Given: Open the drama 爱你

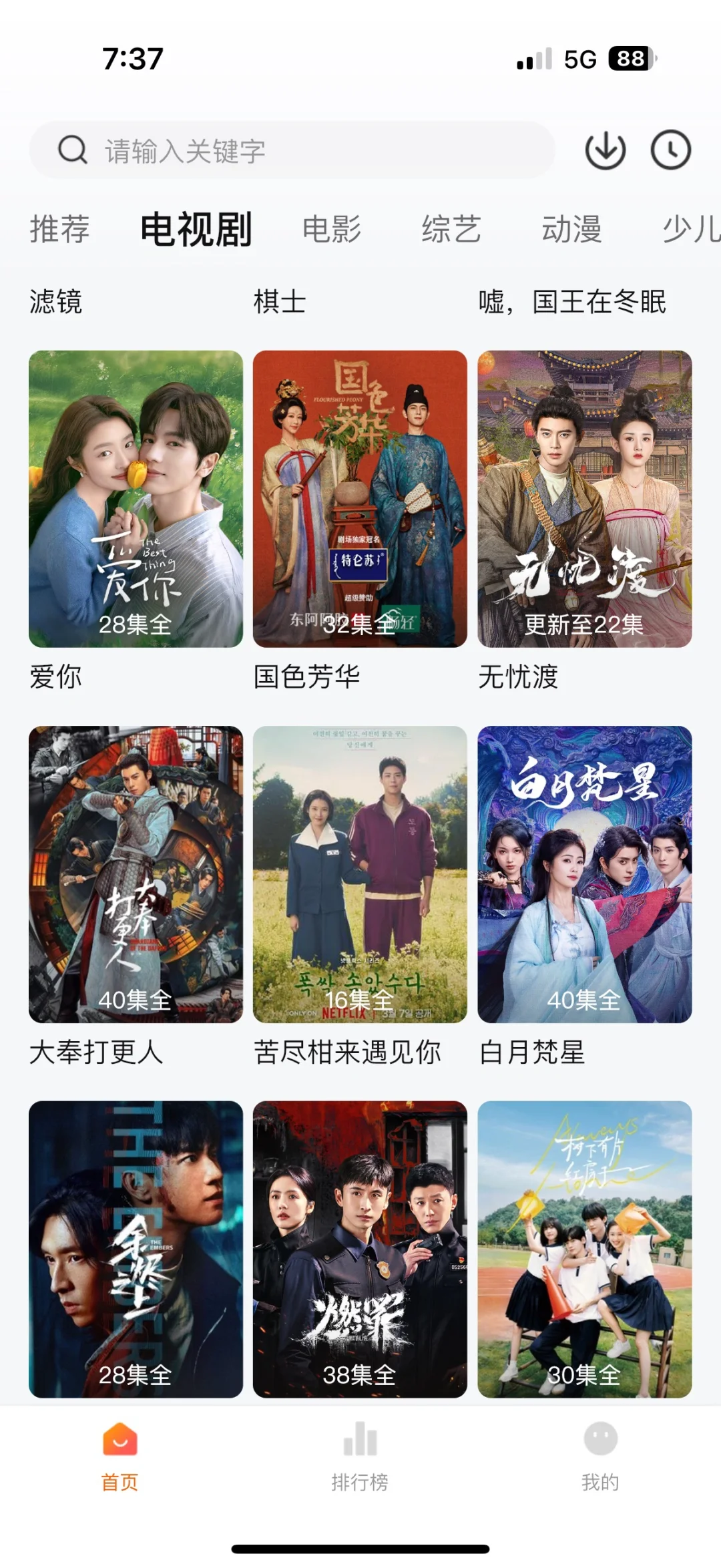Looking at the screenshot, I should [136, 499].
